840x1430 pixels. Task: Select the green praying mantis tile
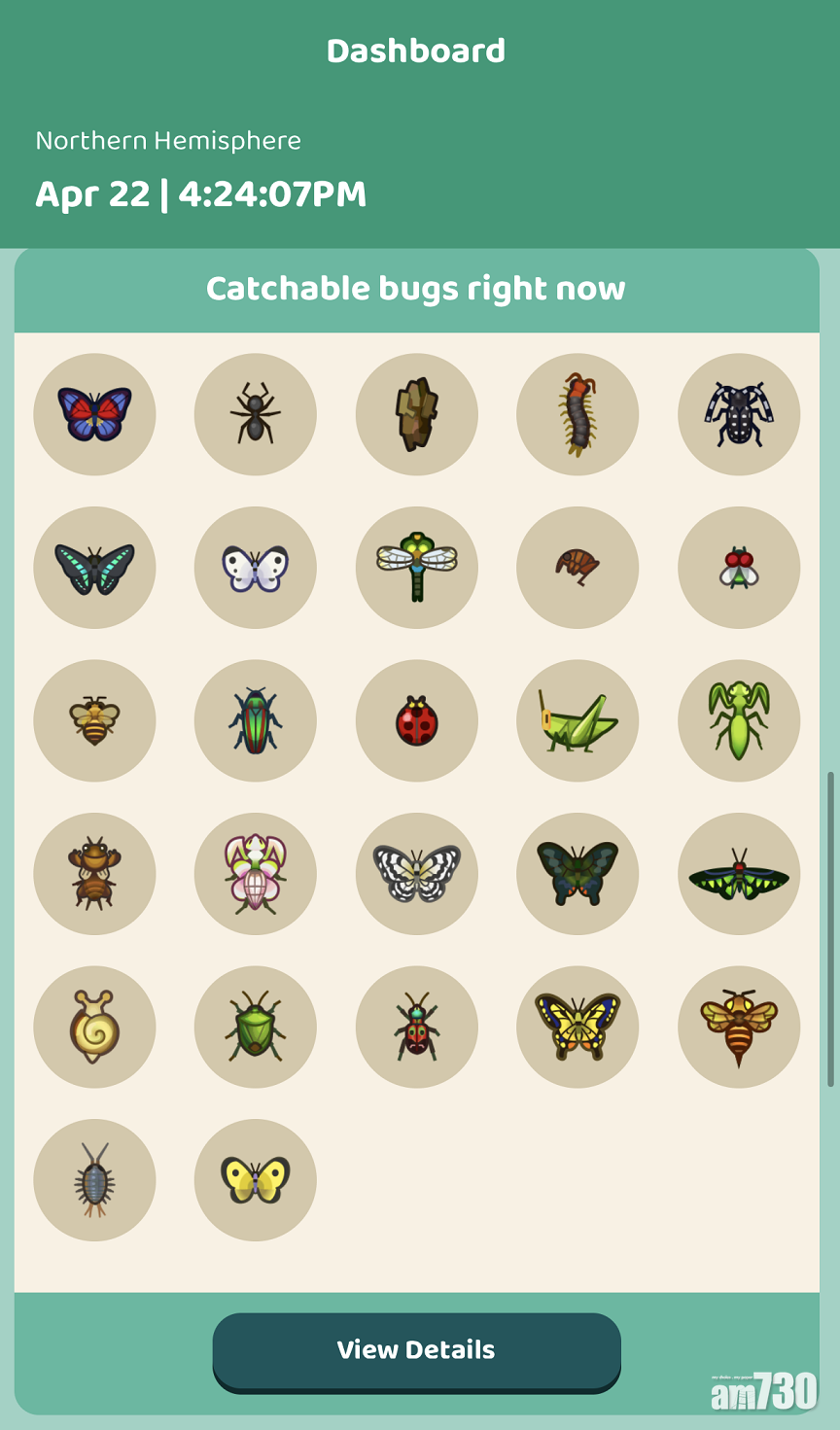pyautogui.click(x=739, y=721)
